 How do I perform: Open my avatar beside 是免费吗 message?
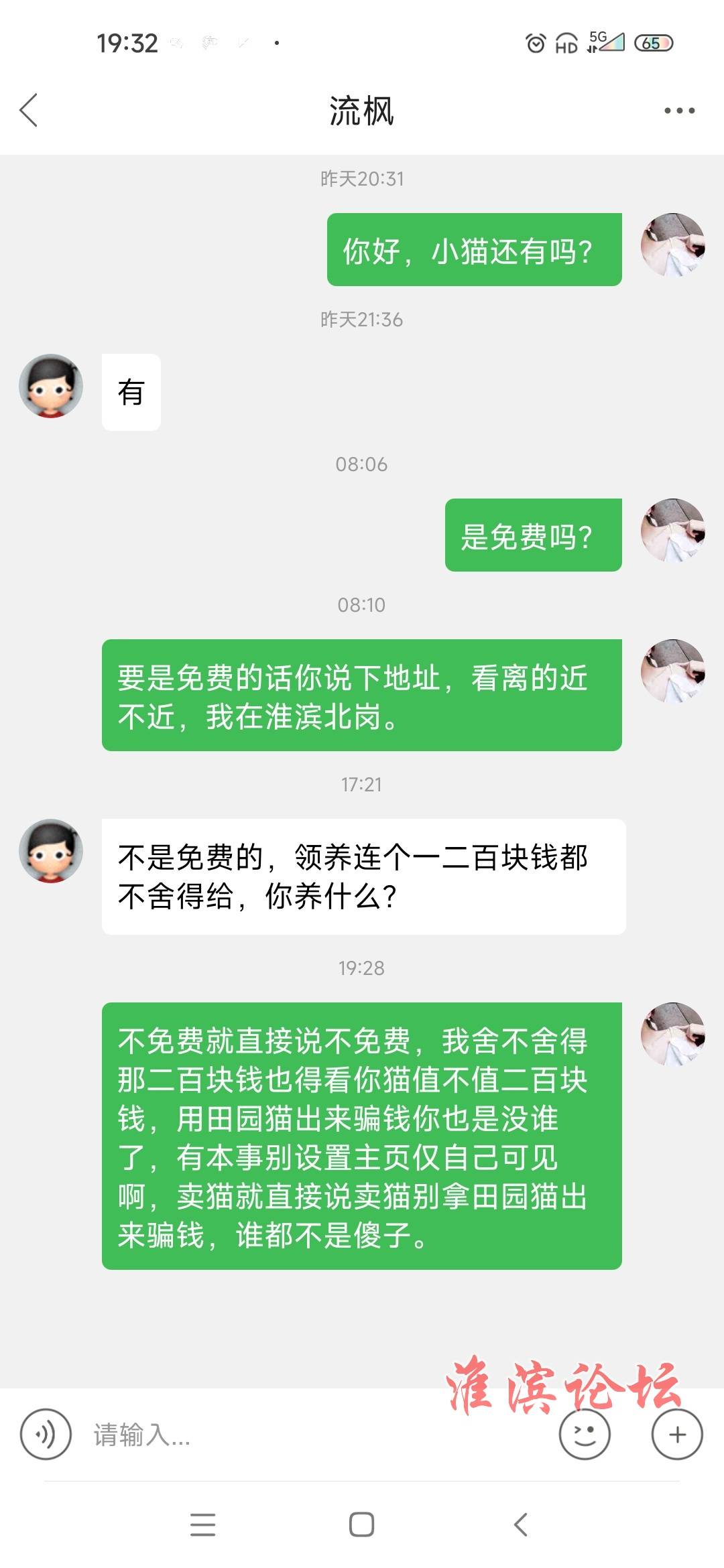coord(672,530)
